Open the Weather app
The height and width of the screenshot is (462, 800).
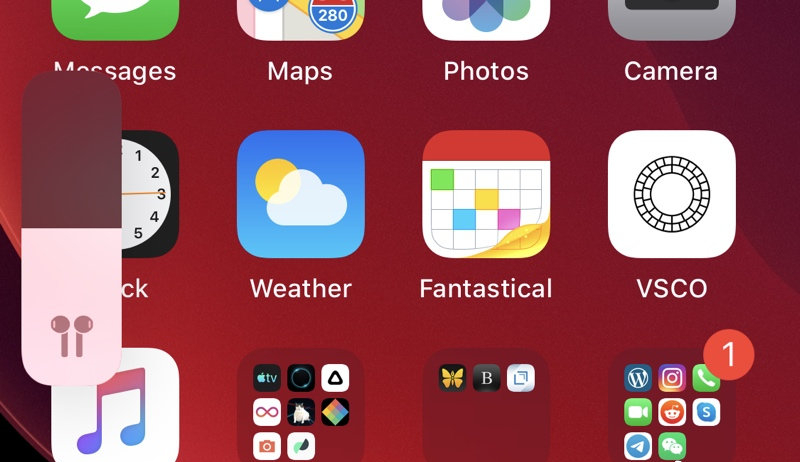tap(300, 194)
